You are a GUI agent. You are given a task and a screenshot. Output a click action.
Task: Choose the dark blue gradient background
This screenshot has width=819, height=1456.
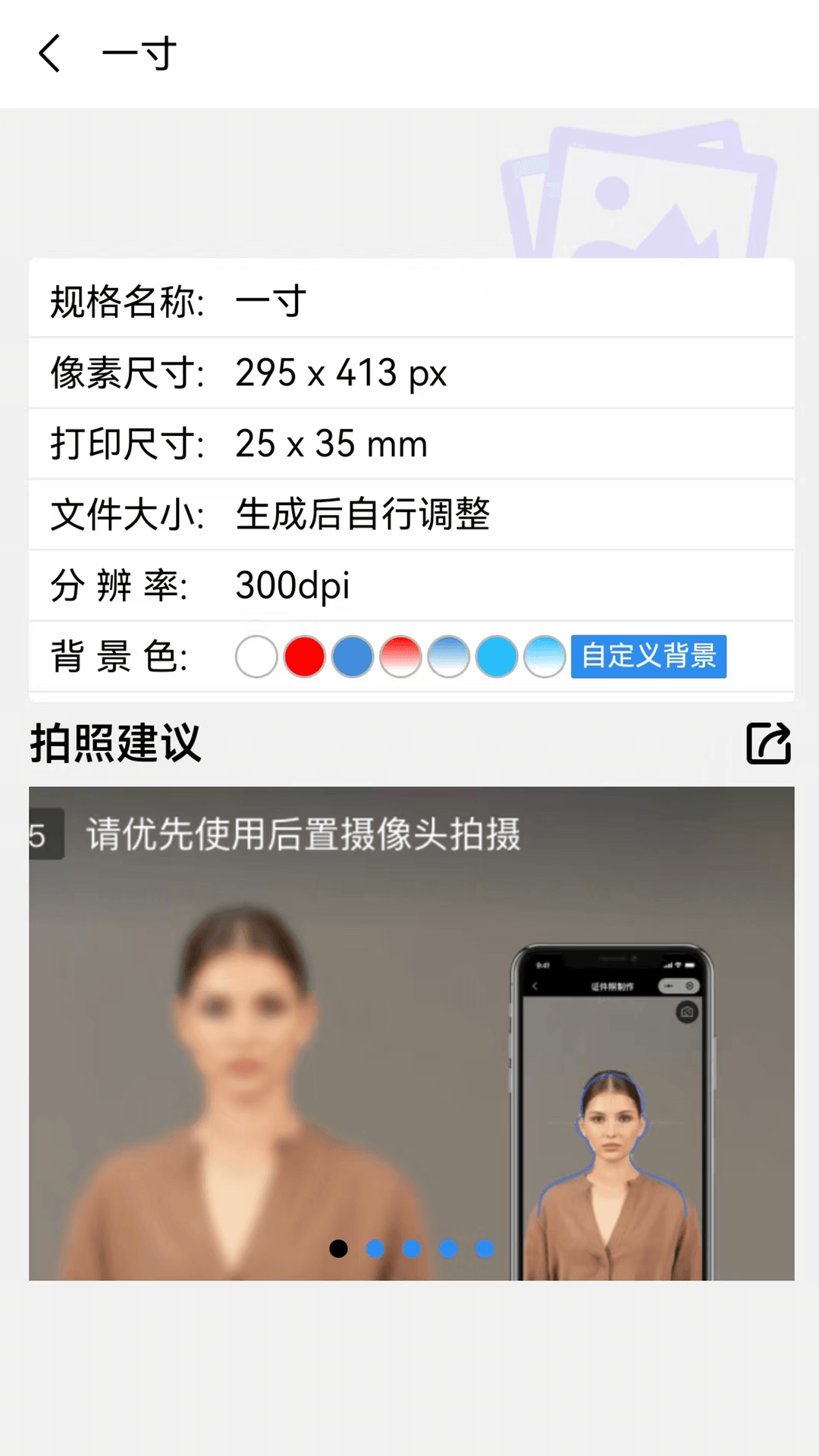449,657
